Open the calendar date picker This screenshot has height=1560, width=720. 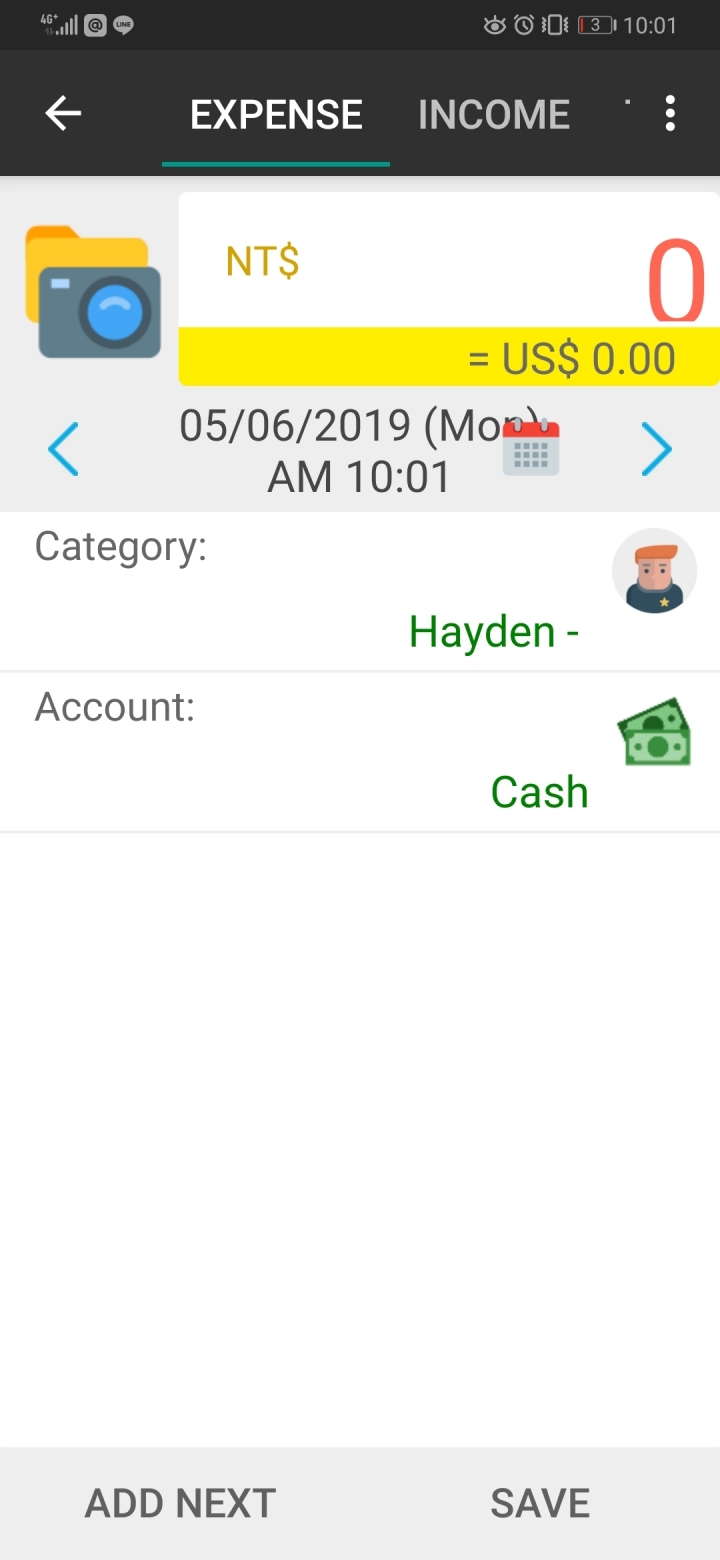tap(530, 448)
